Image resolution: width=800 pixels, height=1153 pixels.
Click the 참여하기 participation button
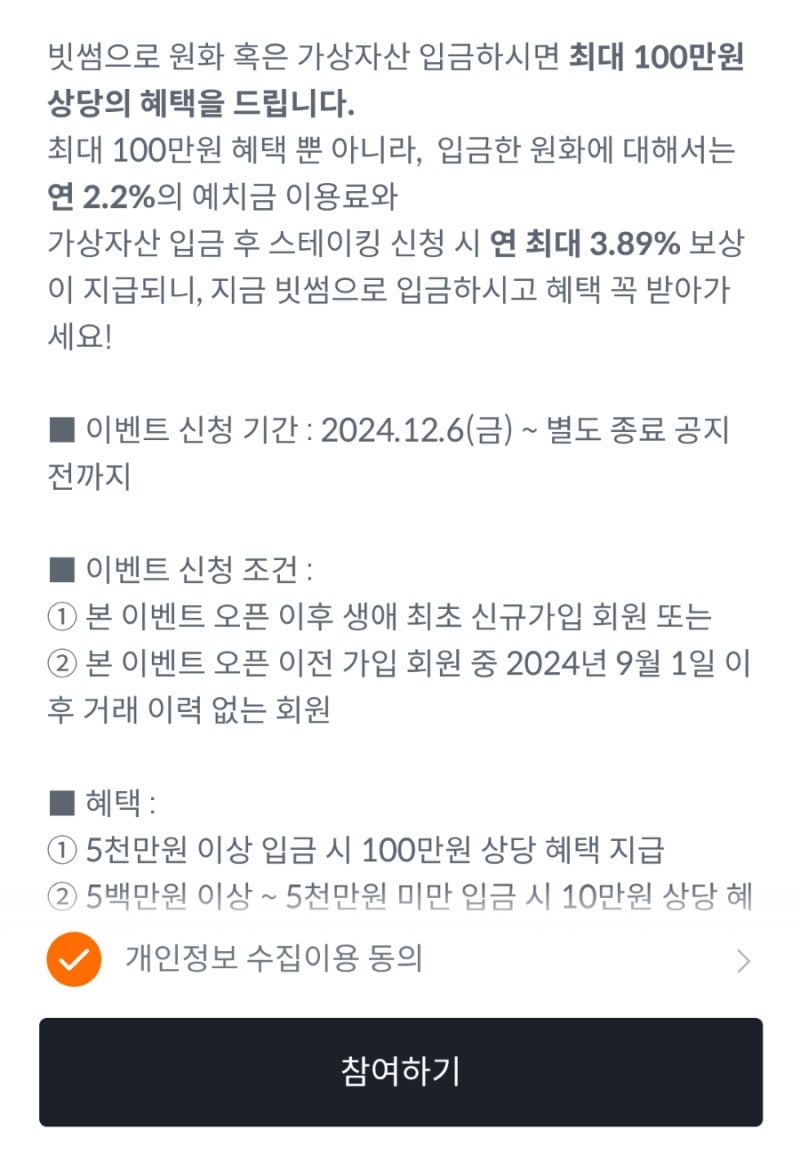tap(400, 1068)
